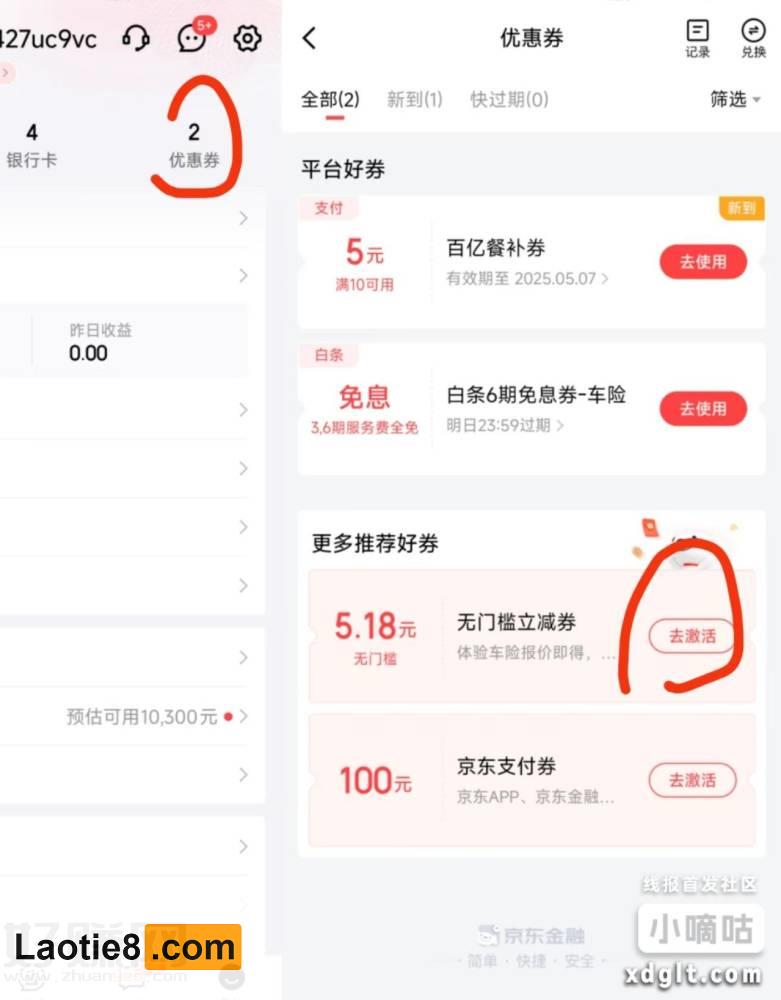Open 优惠券 count on account page
Image resolution: width=781 pixels, height=1000 pixels.
click(x=194, y=145)
